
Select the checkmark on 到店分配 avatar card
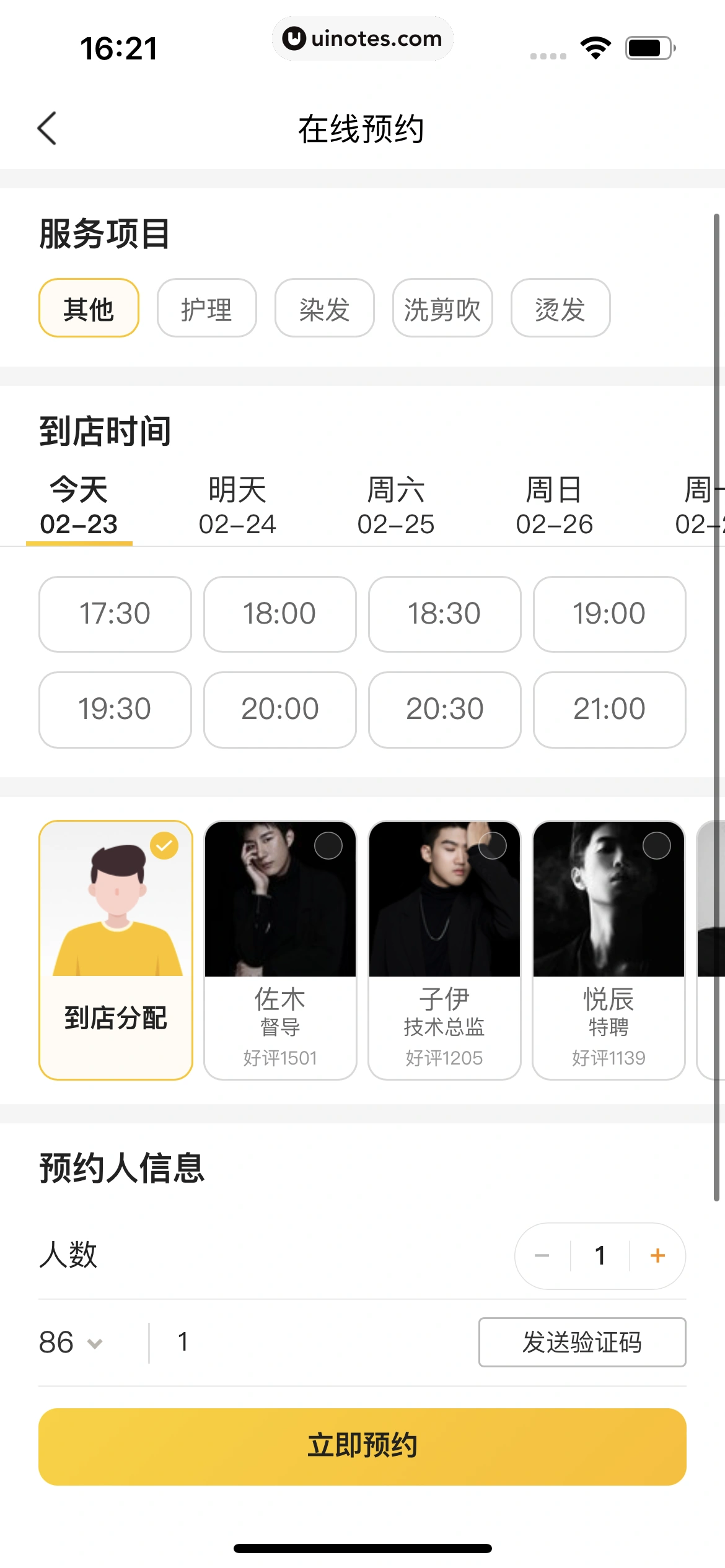164,844
